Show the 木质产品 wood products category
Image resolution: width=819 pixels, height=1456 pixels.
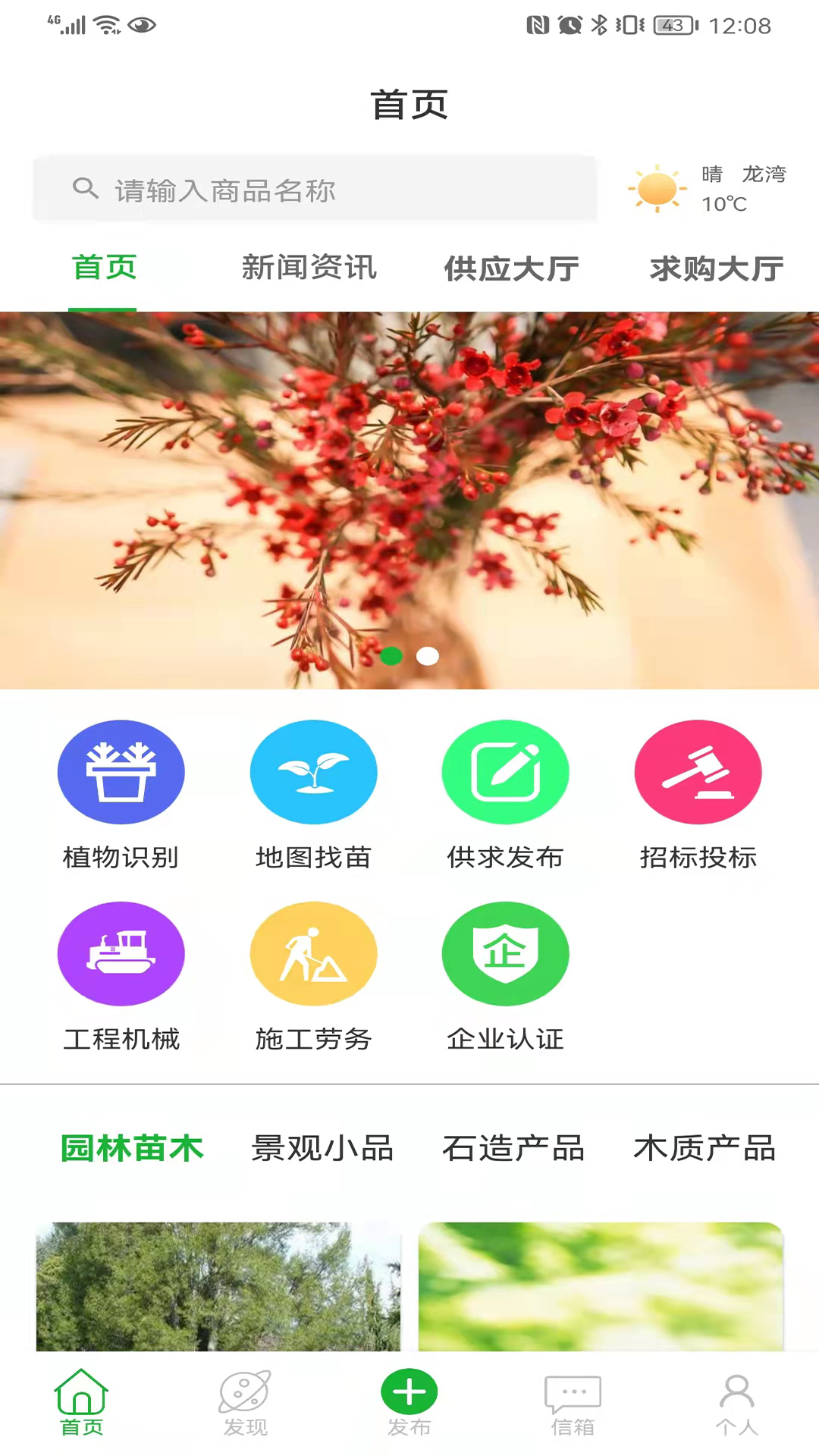pyautogui.click(x=704, y=1149)
